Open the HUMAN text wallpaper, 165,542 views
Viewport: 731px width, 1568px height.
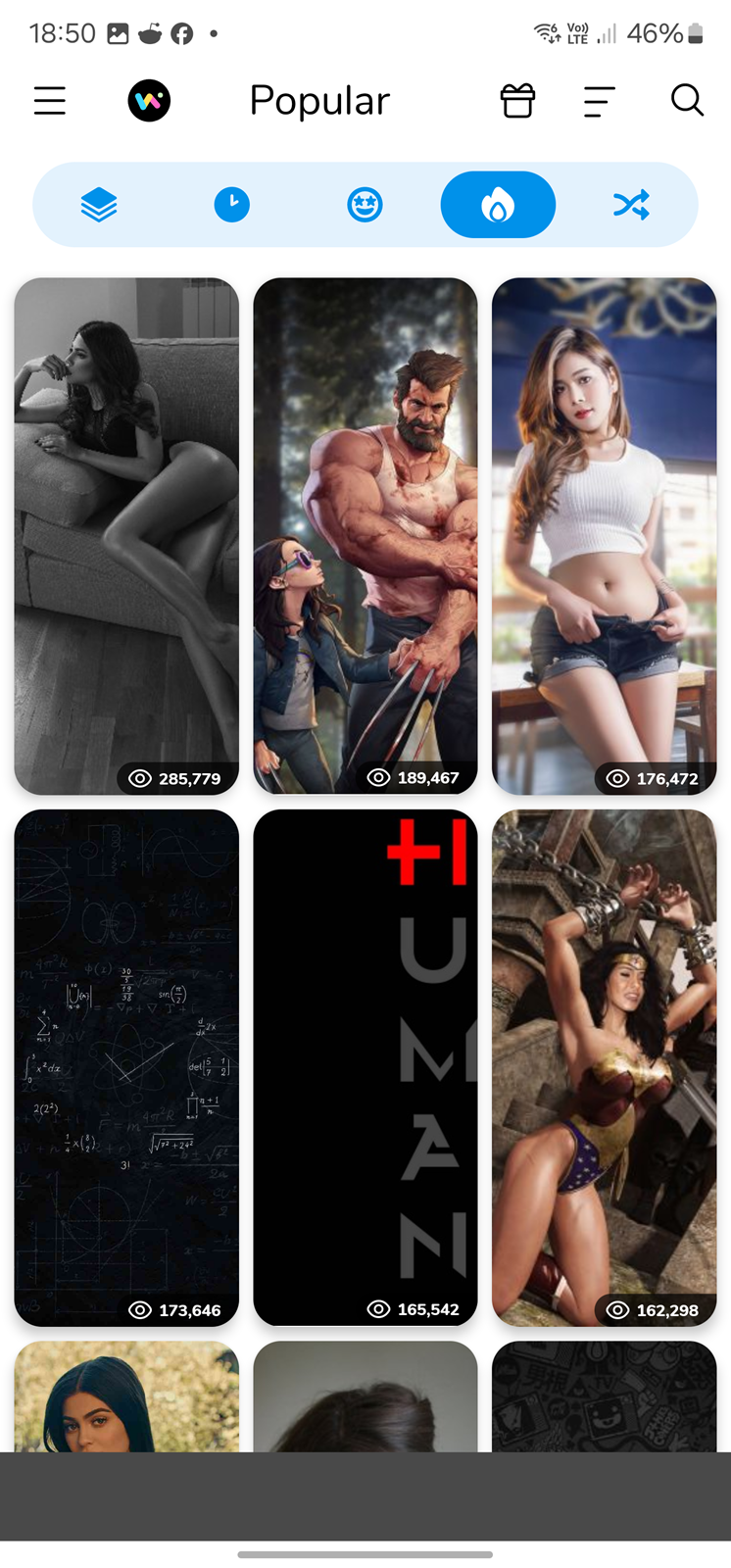click(365, 1068)
